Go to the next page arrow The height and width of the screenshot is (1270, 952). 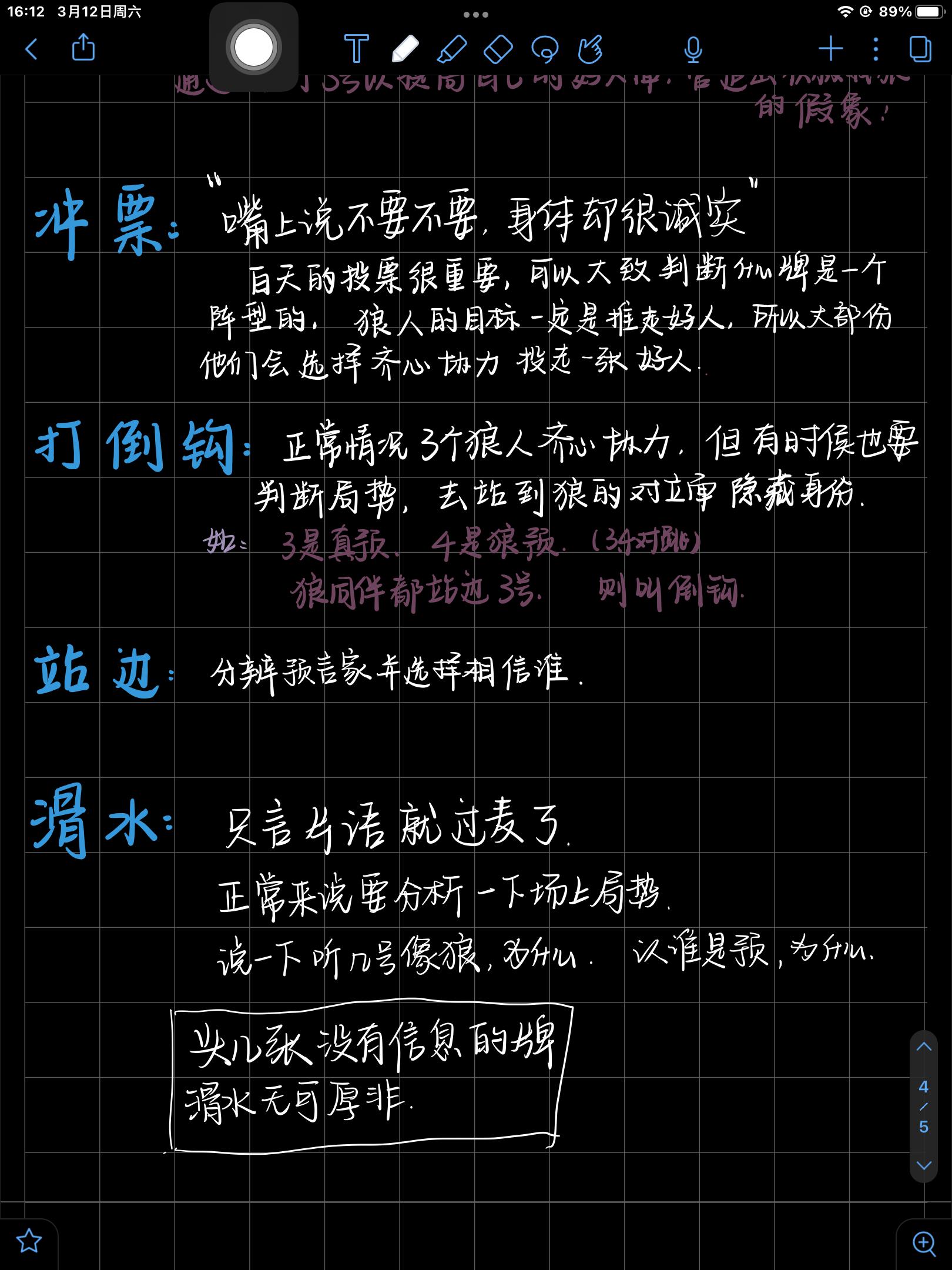924,1165
